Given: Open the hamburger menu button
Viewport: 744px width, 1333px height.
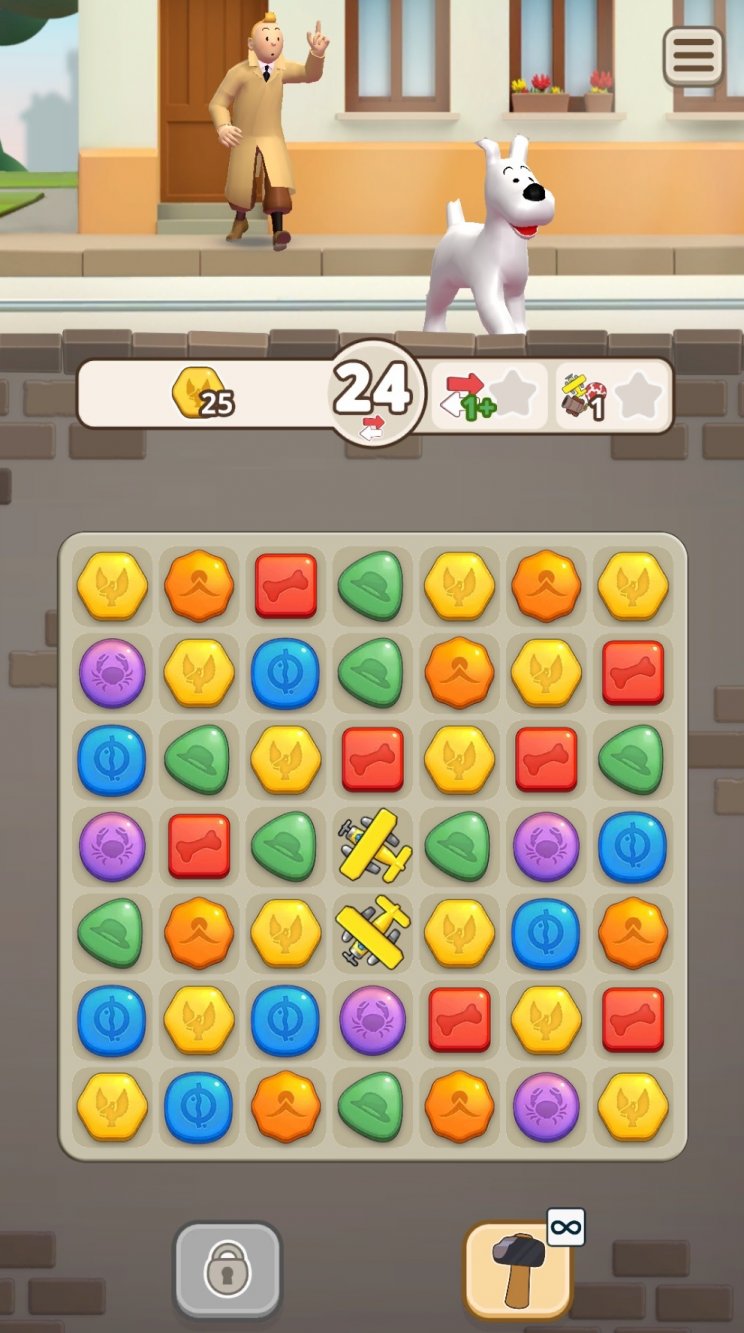Looking at the screenshot, I should [693, 56].
